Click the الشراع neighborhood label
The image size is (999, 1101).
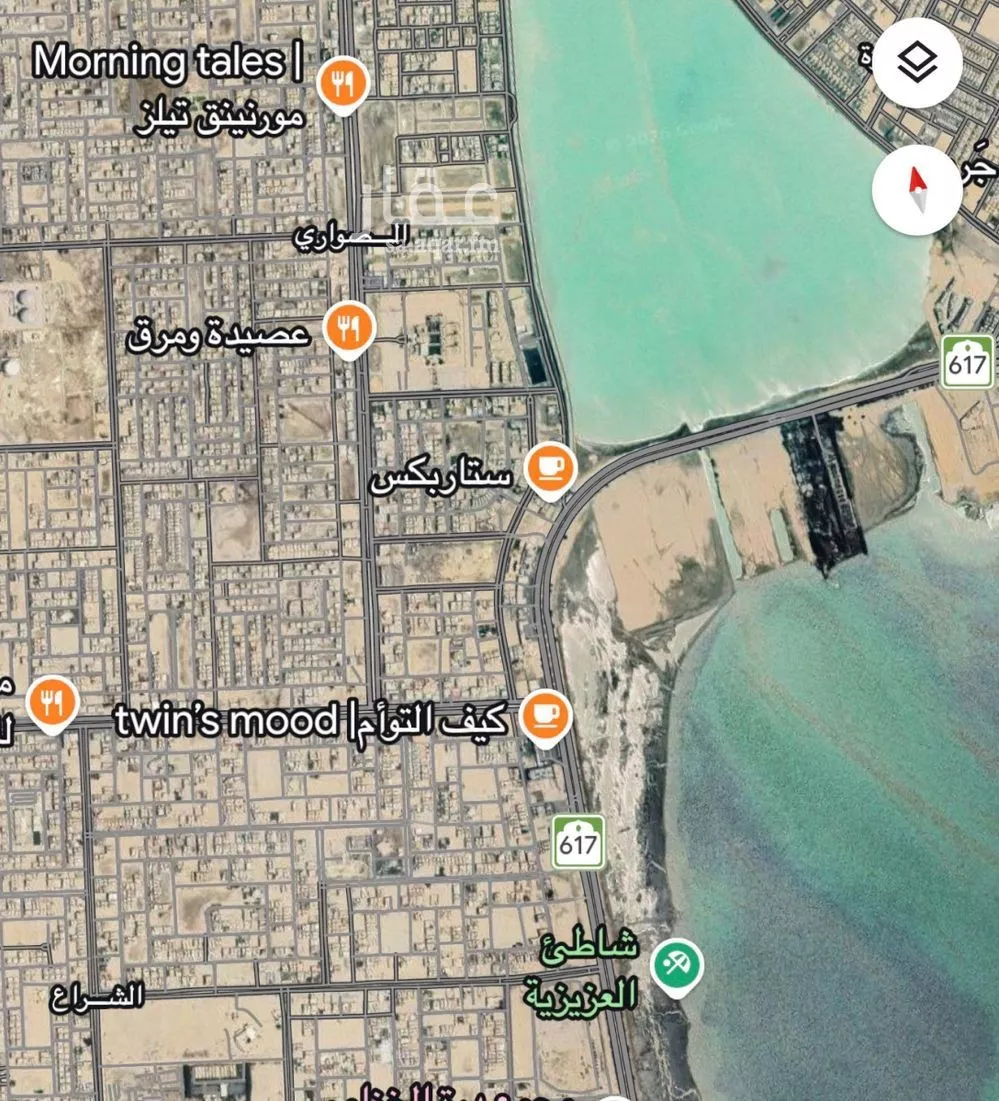click(x=97, y=997)
